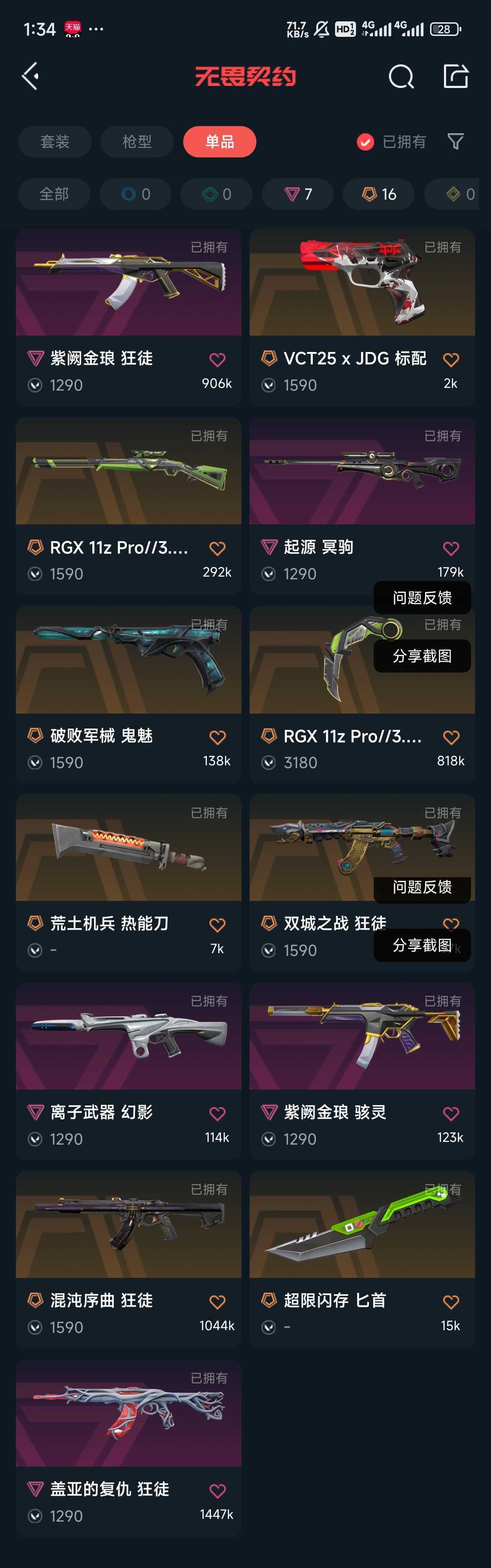The height and width of the screenshot is (1568, 491).
Task: Filter by the purple tier chip with 7
Action: tap(297, 194)
